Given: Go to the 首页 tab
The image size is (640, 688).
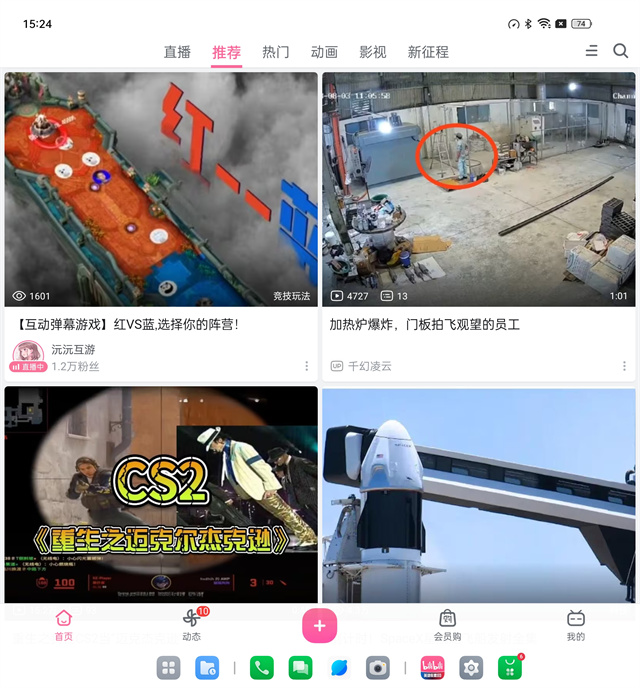Looking at the screenshot, I should click(x=64, y=625).
